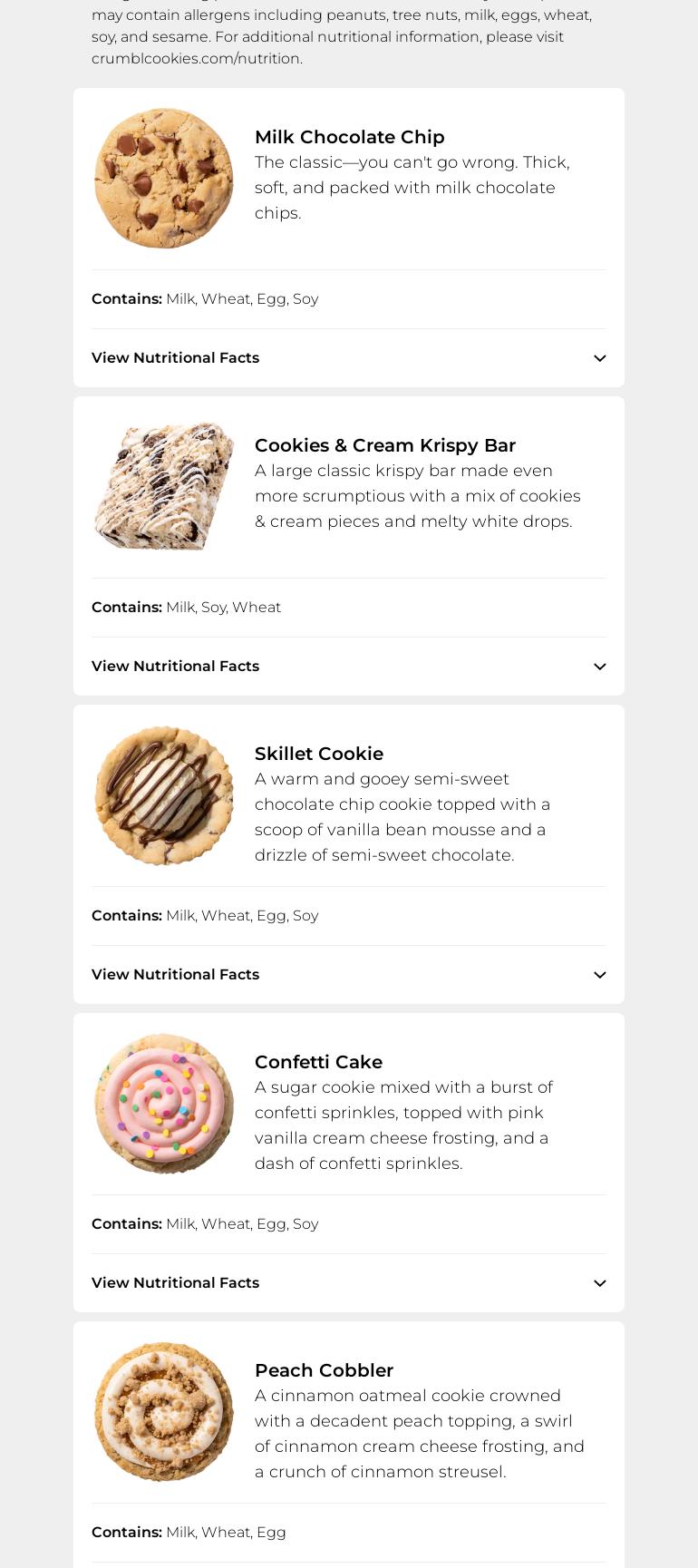Screen dimensions: 698x1568
Task: Click the Skillet Cookie image
Action: [x=163, y=795]
